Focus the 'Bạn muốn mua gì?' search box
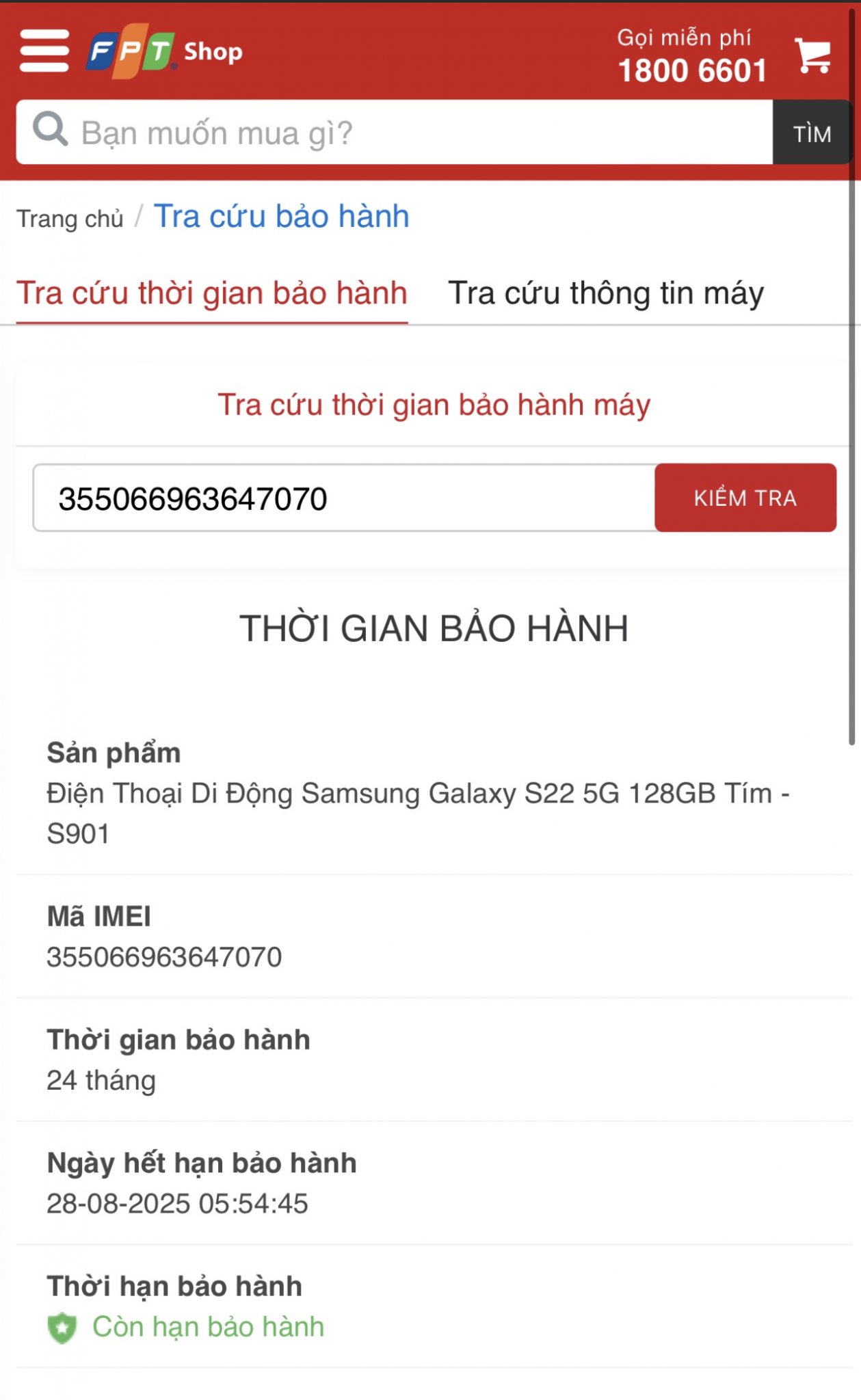 pyautogui.click(x=395, y=132)
